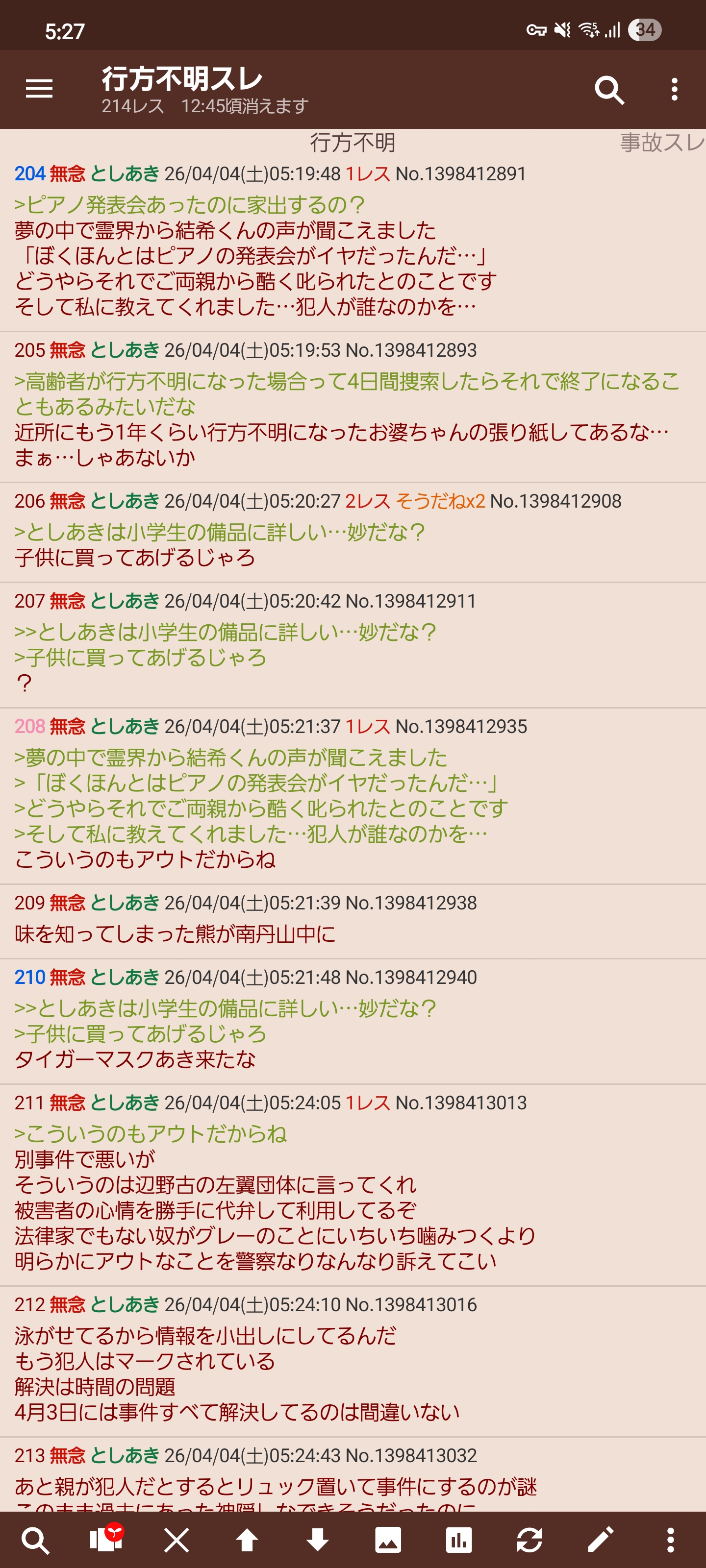Open the bar chart statistics icon
Screen dimensions: 706x1568
459,1540
